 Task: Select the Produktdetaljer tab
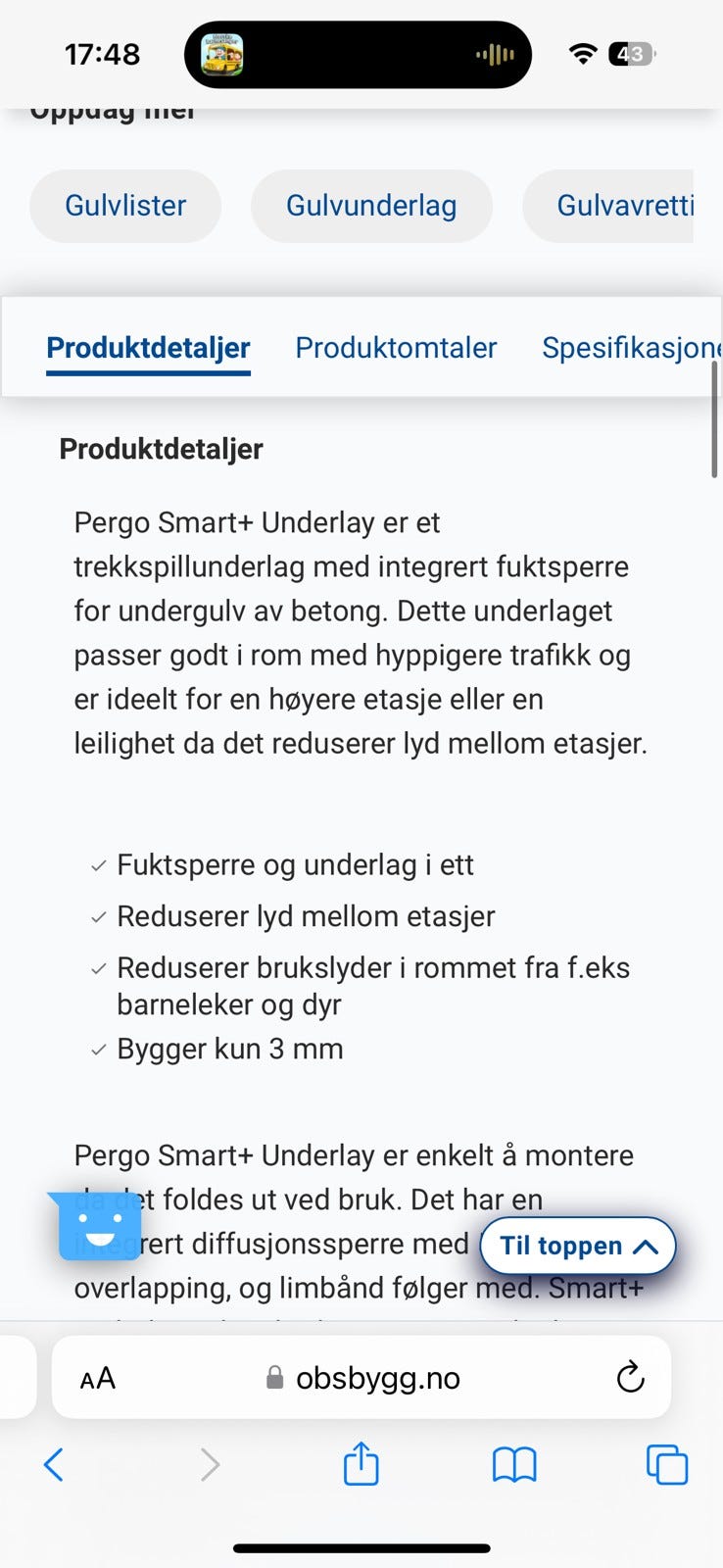(x=149, y=348)
